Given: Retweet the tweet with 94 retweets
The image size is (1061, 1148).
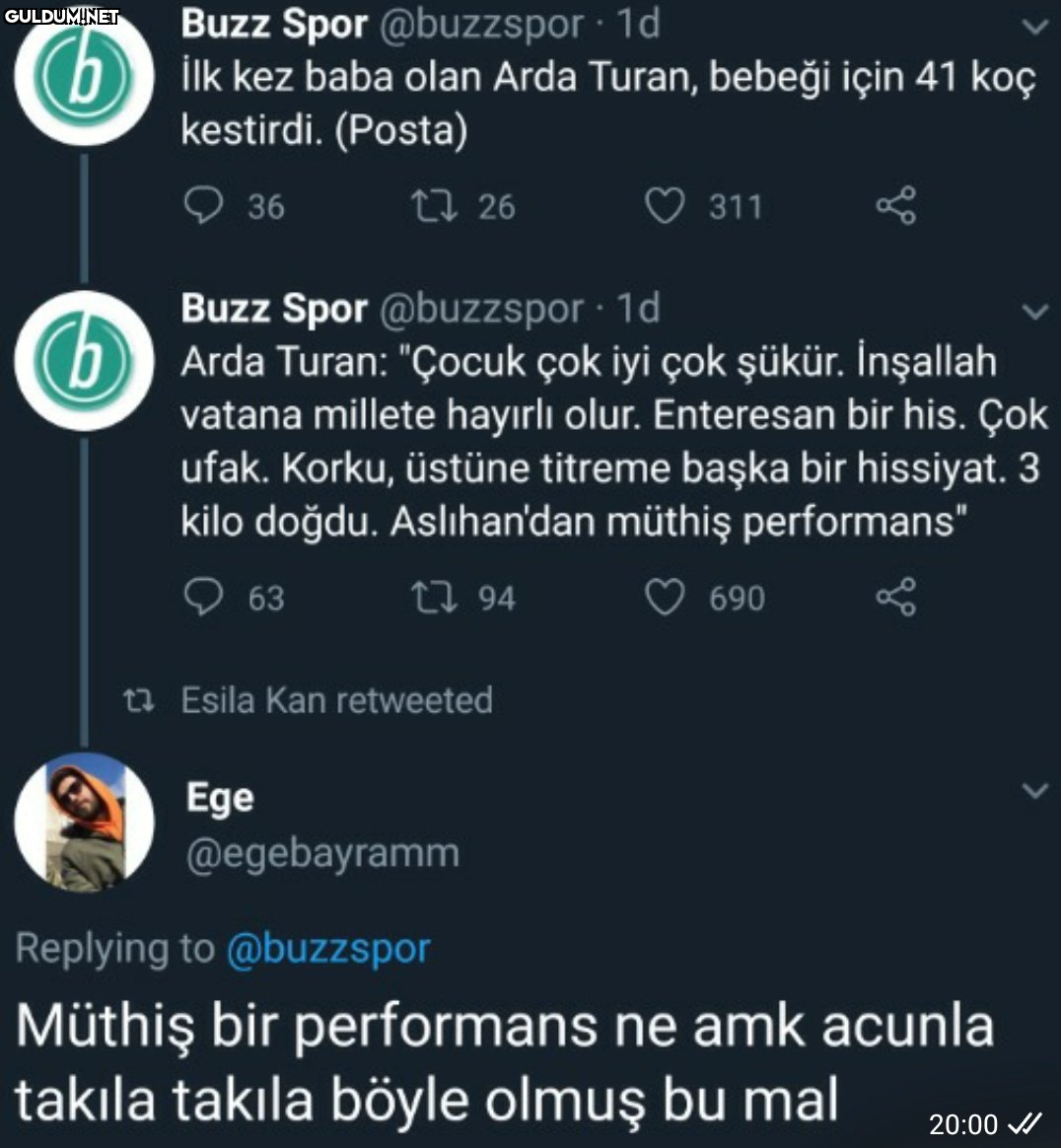Looking at the screenshot, I should 432,597.
